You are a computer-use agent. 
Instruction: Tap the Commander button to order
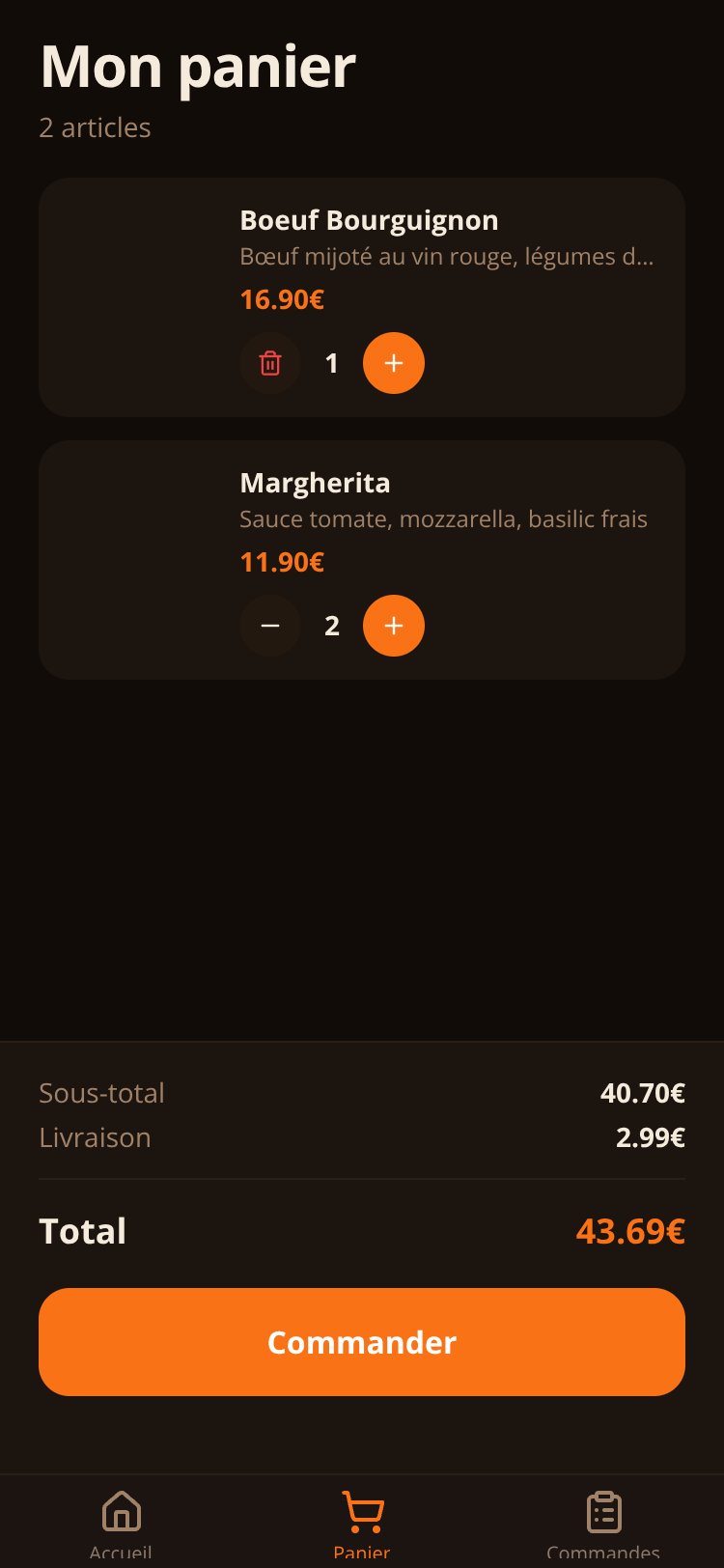(x=362, y=1342)
